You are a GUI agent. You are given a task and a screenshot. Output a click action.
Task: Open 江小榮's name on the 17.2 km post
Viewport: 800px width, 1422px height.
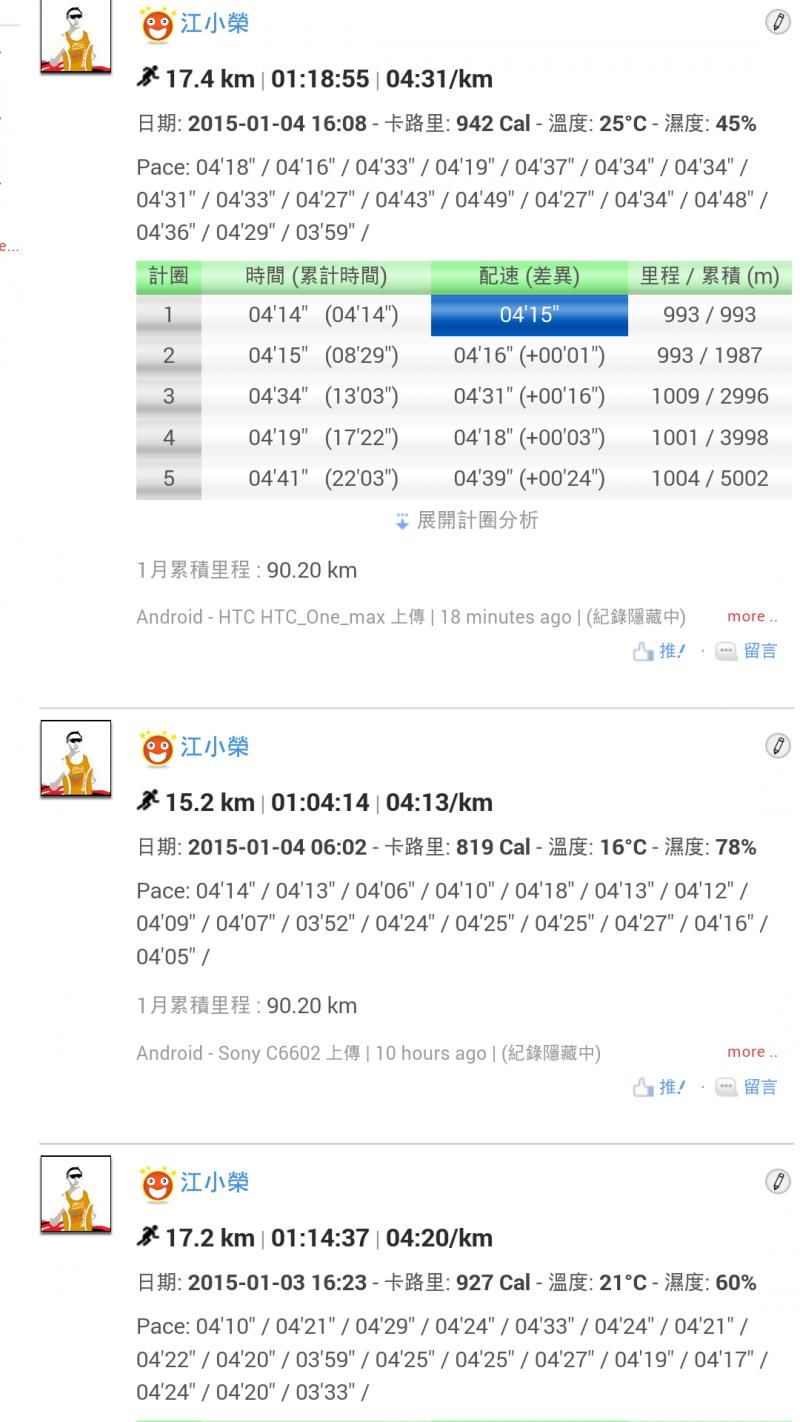click(214, 1183)
